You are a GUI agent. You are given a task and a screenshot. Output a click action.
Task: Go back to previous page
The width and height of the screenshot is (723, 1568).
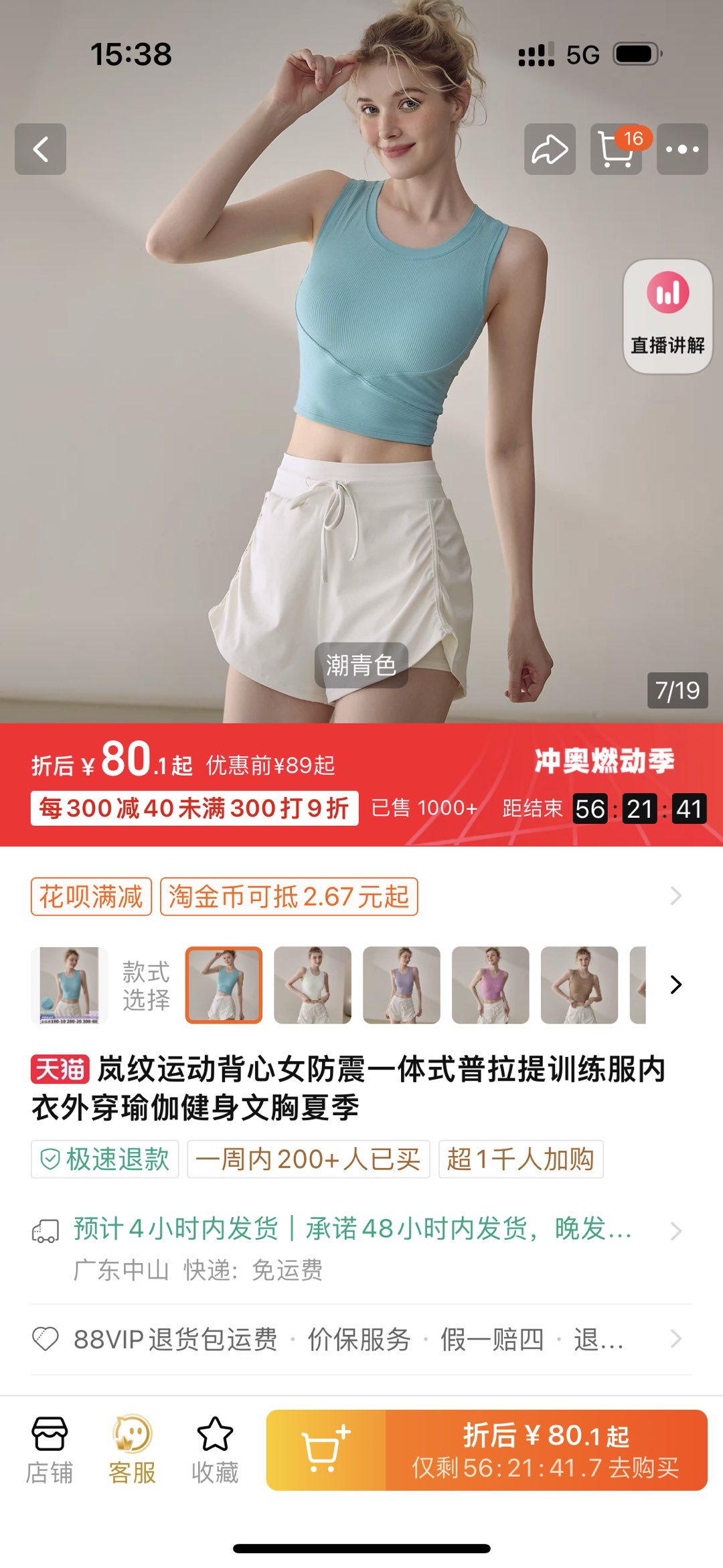click(x=40, y=149)
